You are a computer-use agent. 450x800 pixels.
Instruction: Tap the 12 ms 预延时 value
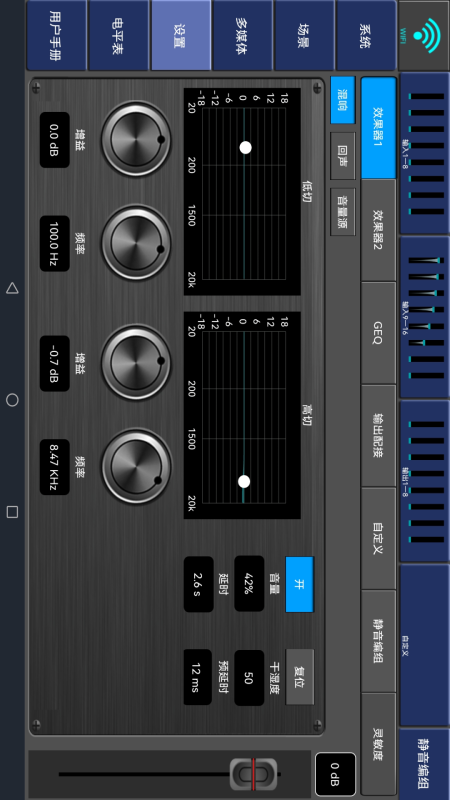(198, 677)
